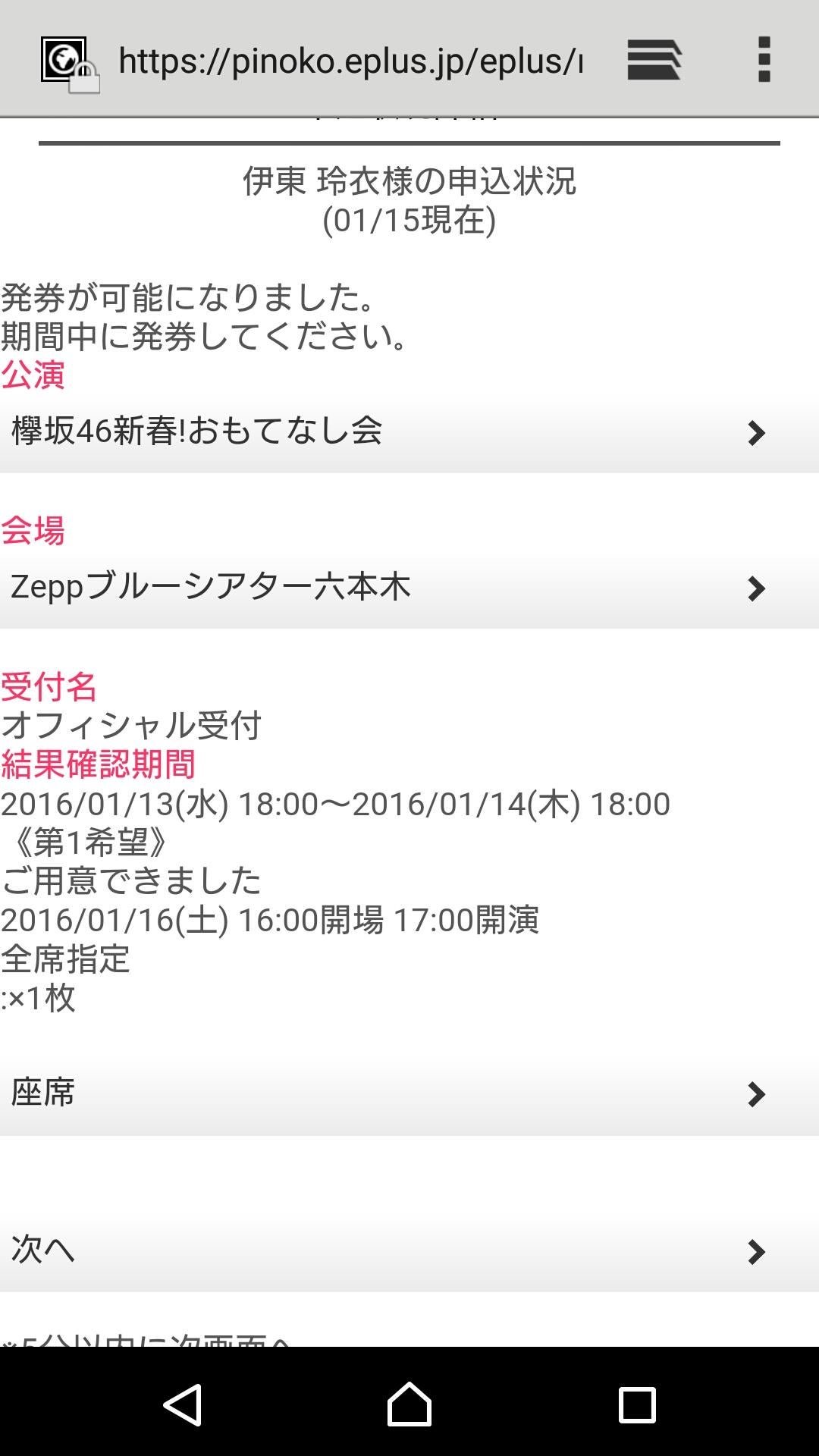
Task: Go to the Android home screen
Action: (409, 1404)
